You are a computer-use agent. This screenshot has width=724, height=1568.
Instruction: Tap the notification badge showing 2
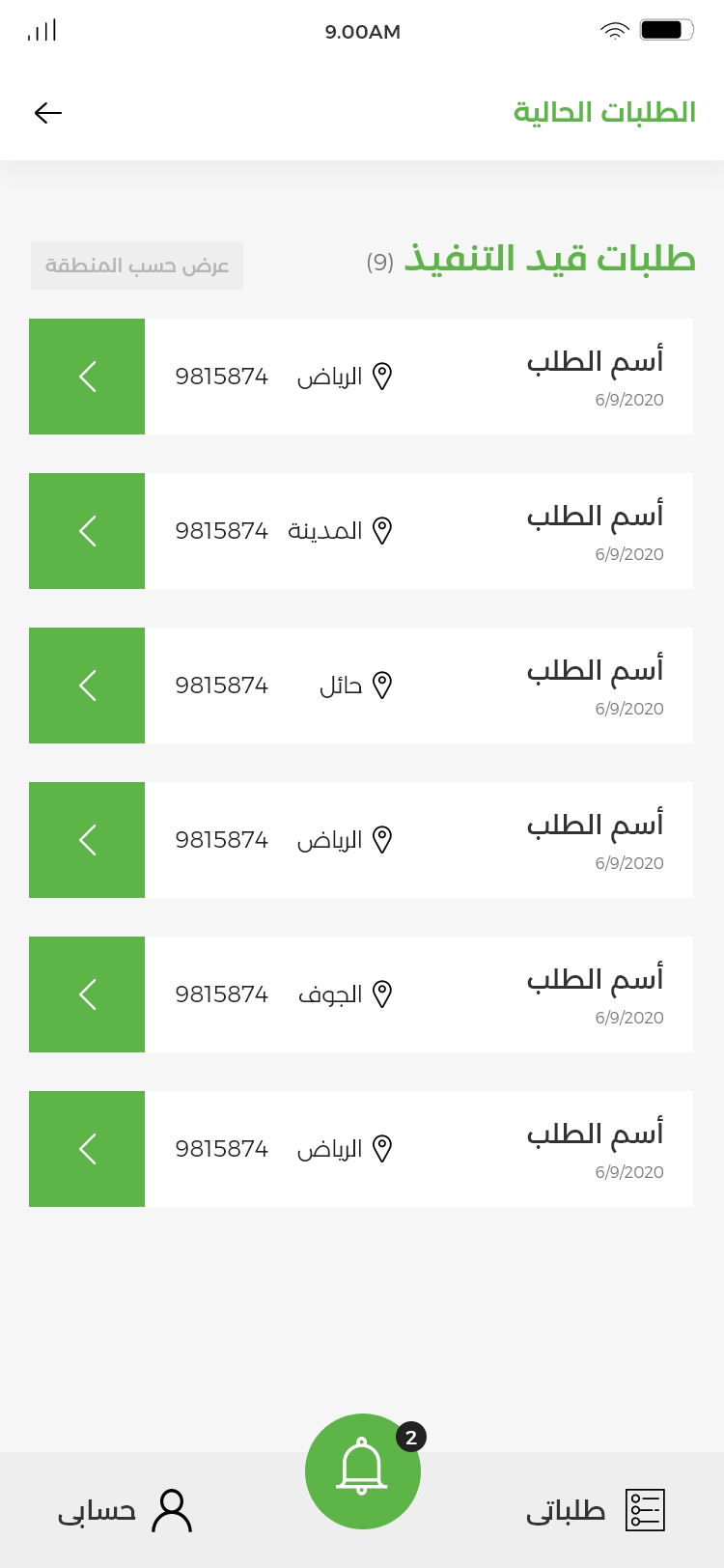click(x=411, y=1437)
